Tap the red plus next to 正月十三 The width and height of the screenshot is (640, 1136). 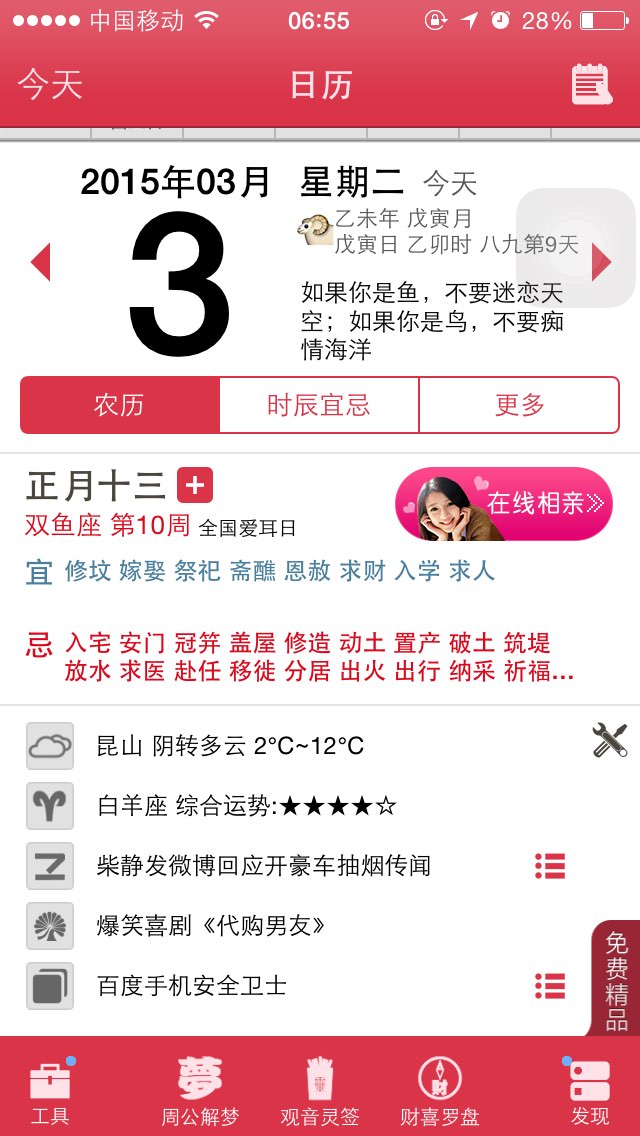pos(195,485)
